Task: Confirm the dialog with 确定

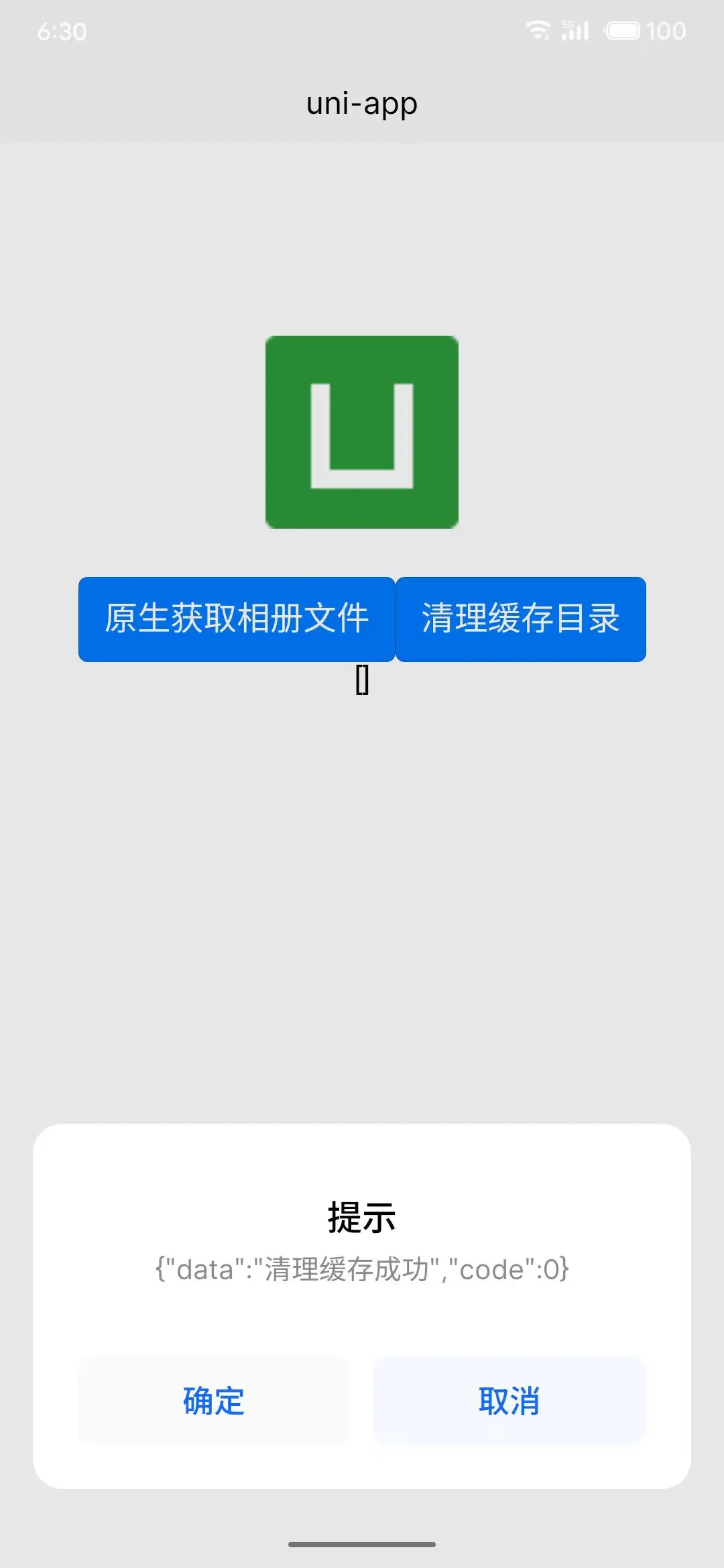Action: click(213, 1400)
